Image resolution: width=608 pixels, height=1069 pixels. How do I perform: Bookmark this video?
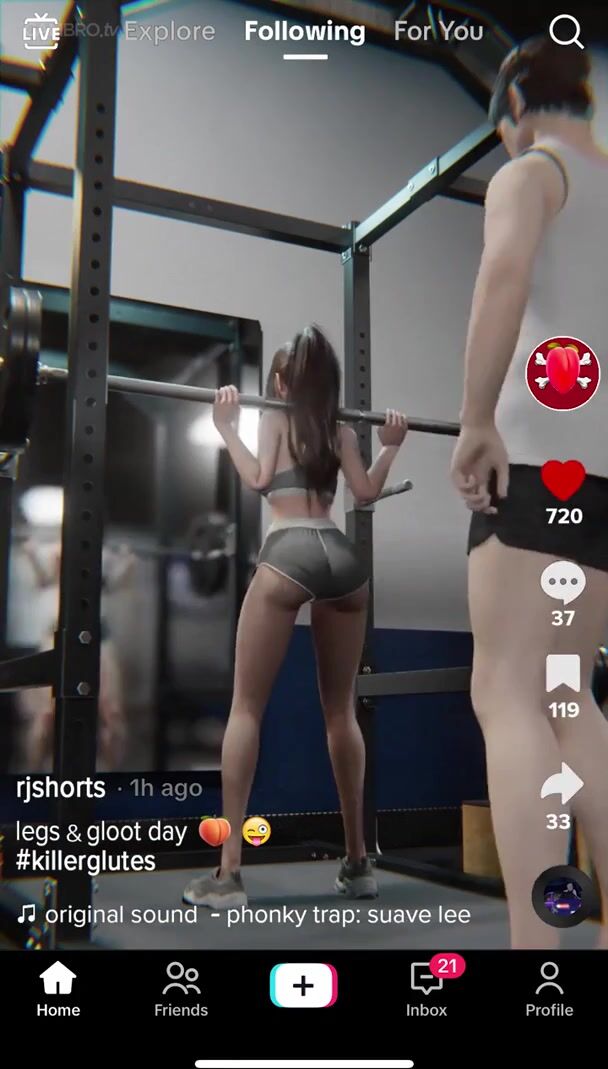coord(563,674)
